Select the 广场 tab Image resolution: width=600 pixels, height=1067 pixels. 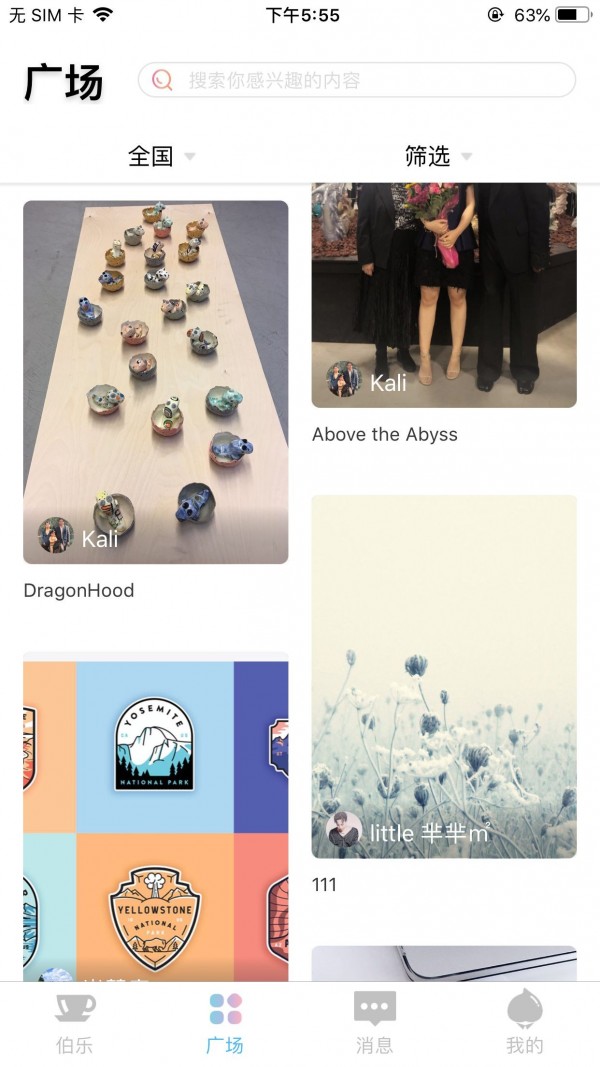[x=225, y=1022]
